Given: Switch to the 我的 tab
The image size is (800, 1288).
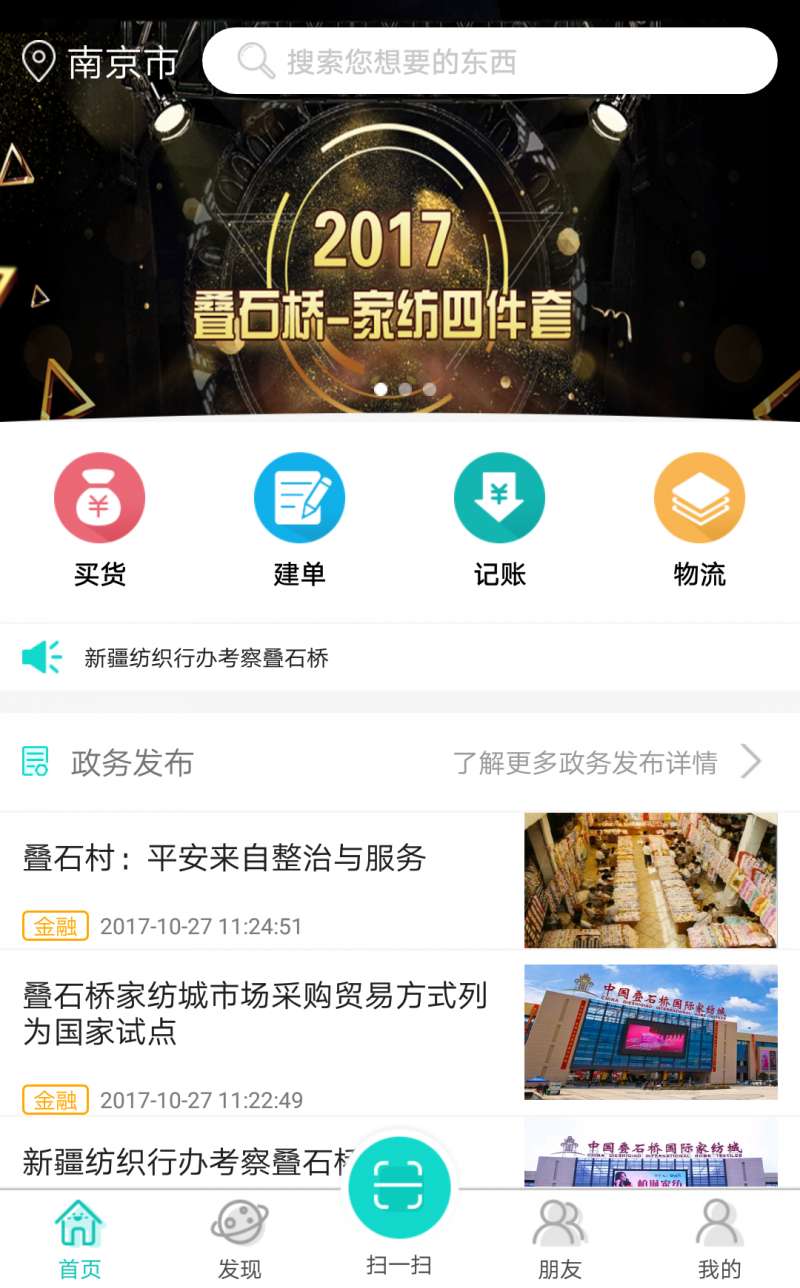Looking at the screenshot, I should (719, 1240).
